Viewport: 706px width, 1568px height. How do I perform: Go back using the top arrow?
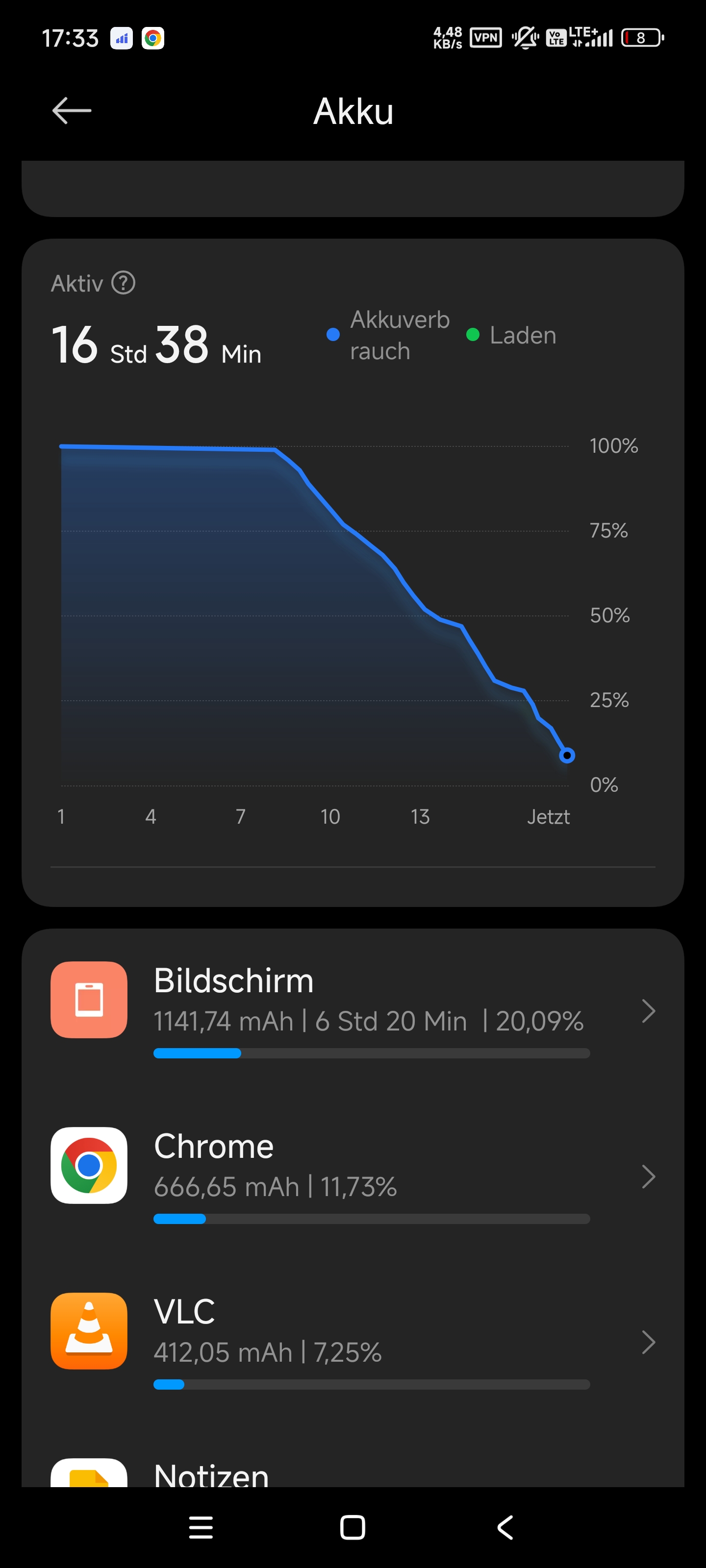(72, 111)
